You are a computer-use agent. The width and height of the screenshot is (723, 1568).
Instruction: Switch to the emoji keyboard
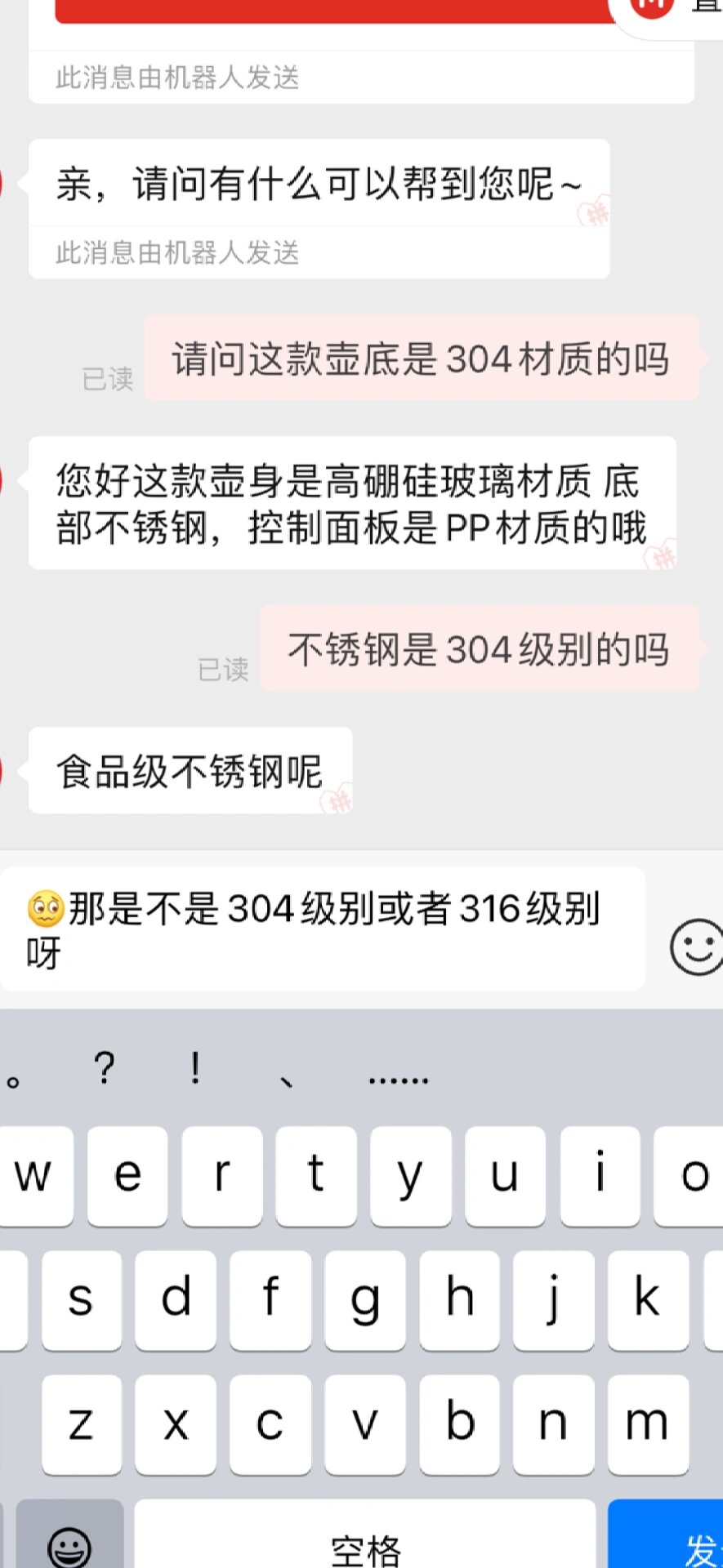pos(69,1537)
